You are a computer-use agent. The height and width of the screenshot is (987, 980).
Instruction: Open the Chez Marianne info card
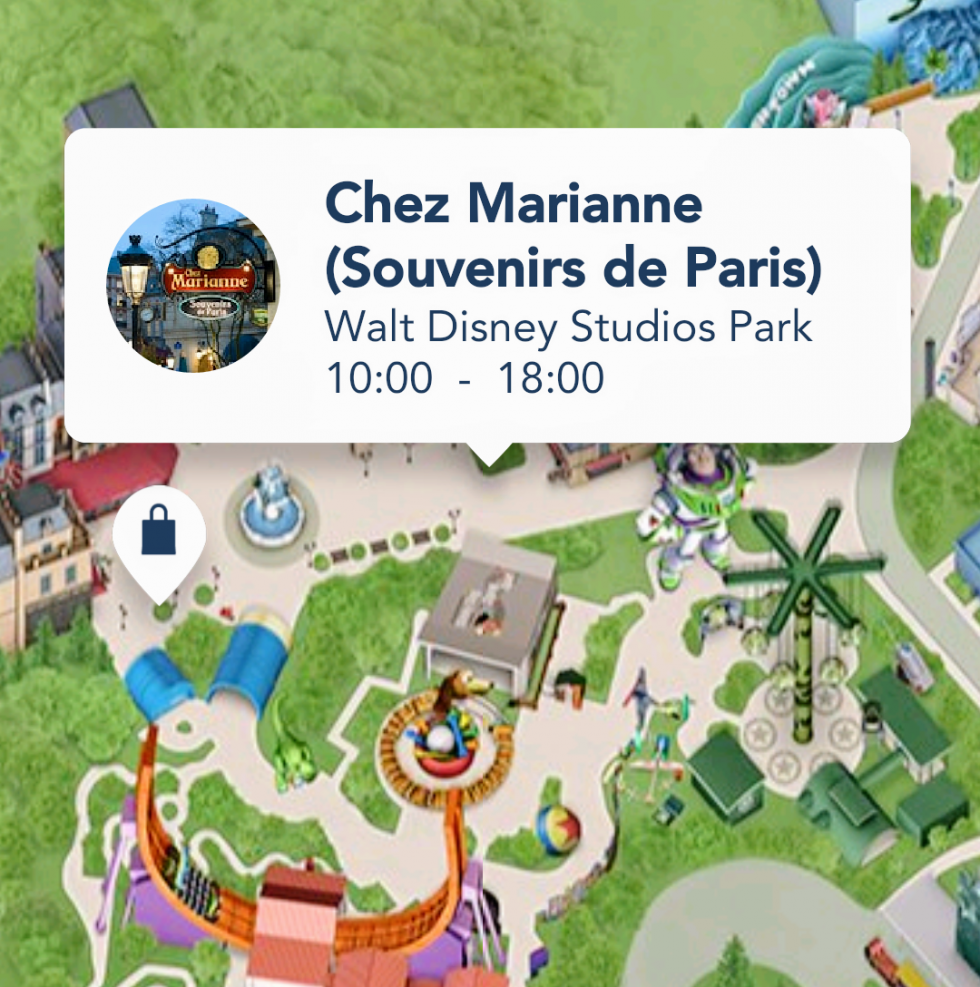487,286
